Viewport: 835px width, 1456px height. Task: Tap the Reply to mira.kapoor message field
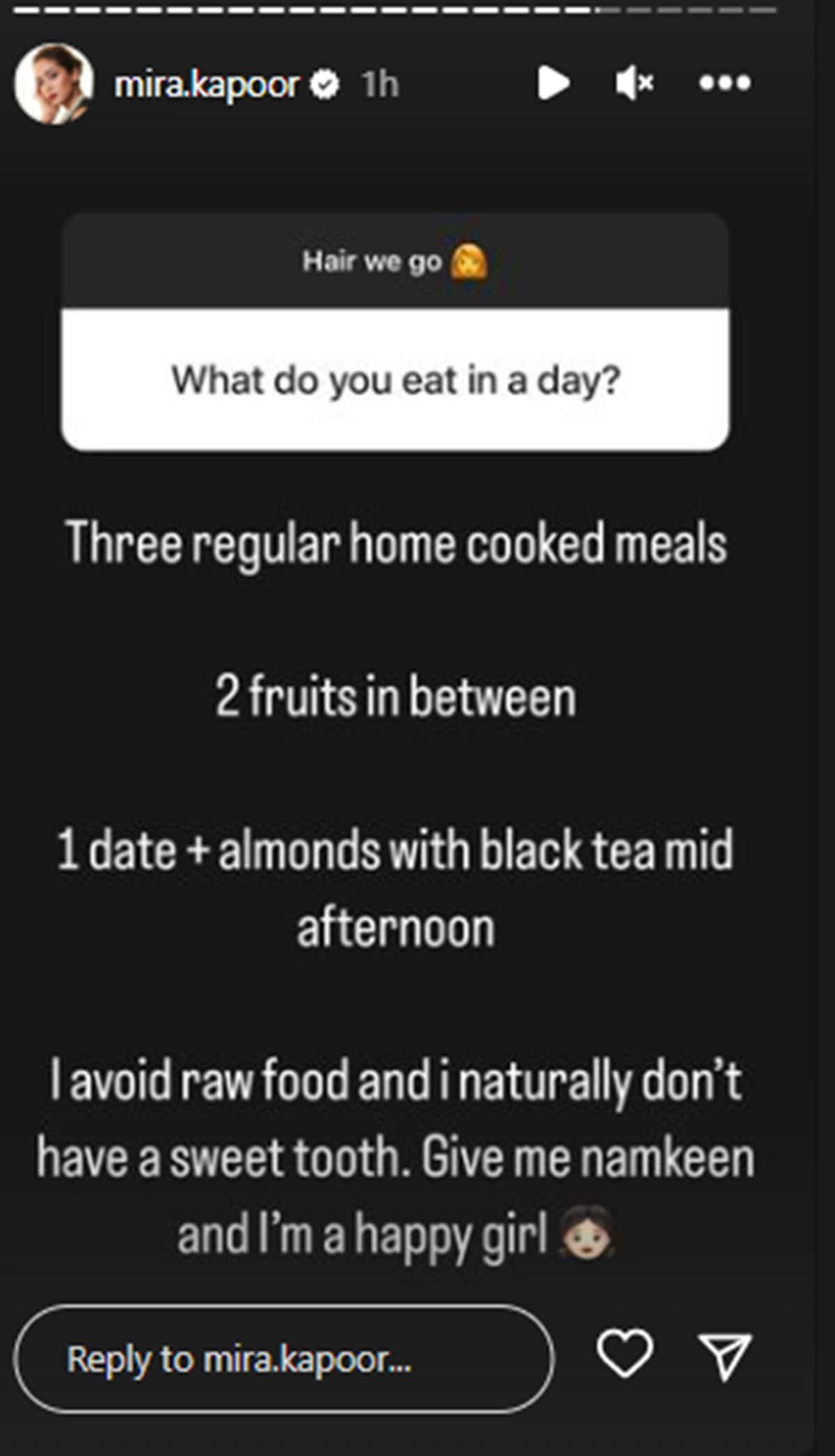tap(283, 1359)
